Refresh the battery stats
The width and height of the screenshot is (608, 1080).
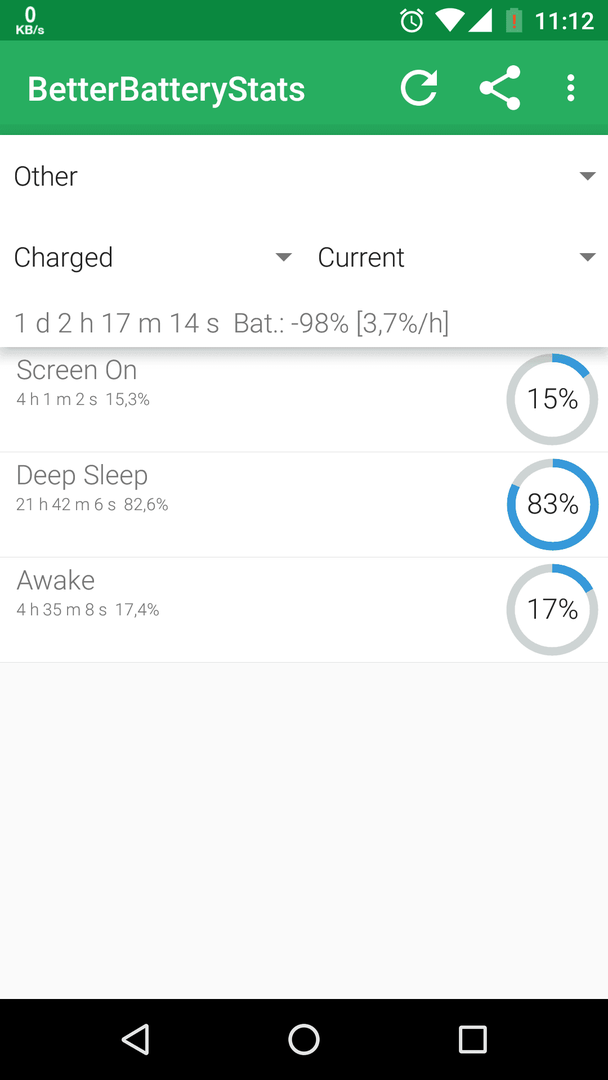point(419,88)
